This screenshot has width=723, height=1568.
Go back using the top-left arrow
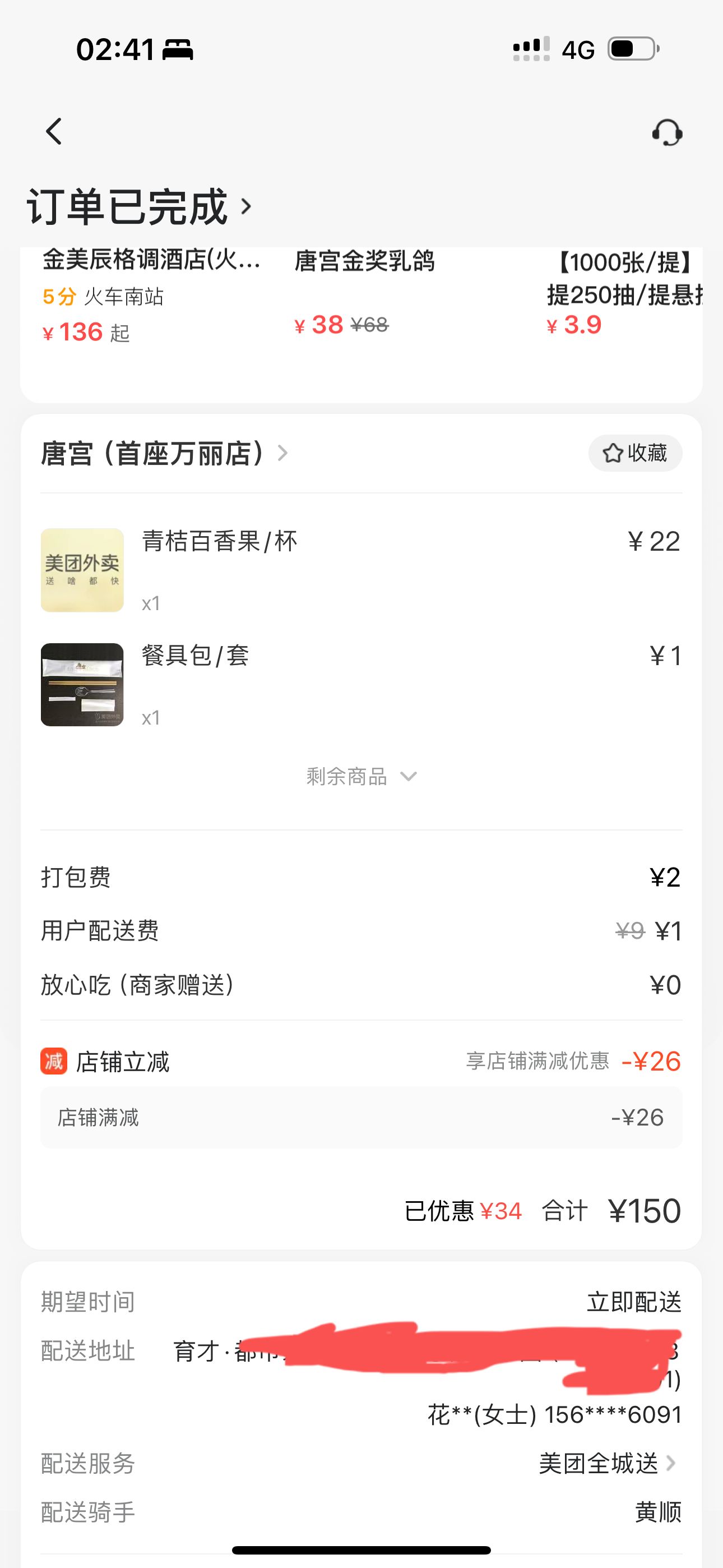point(54,131)
